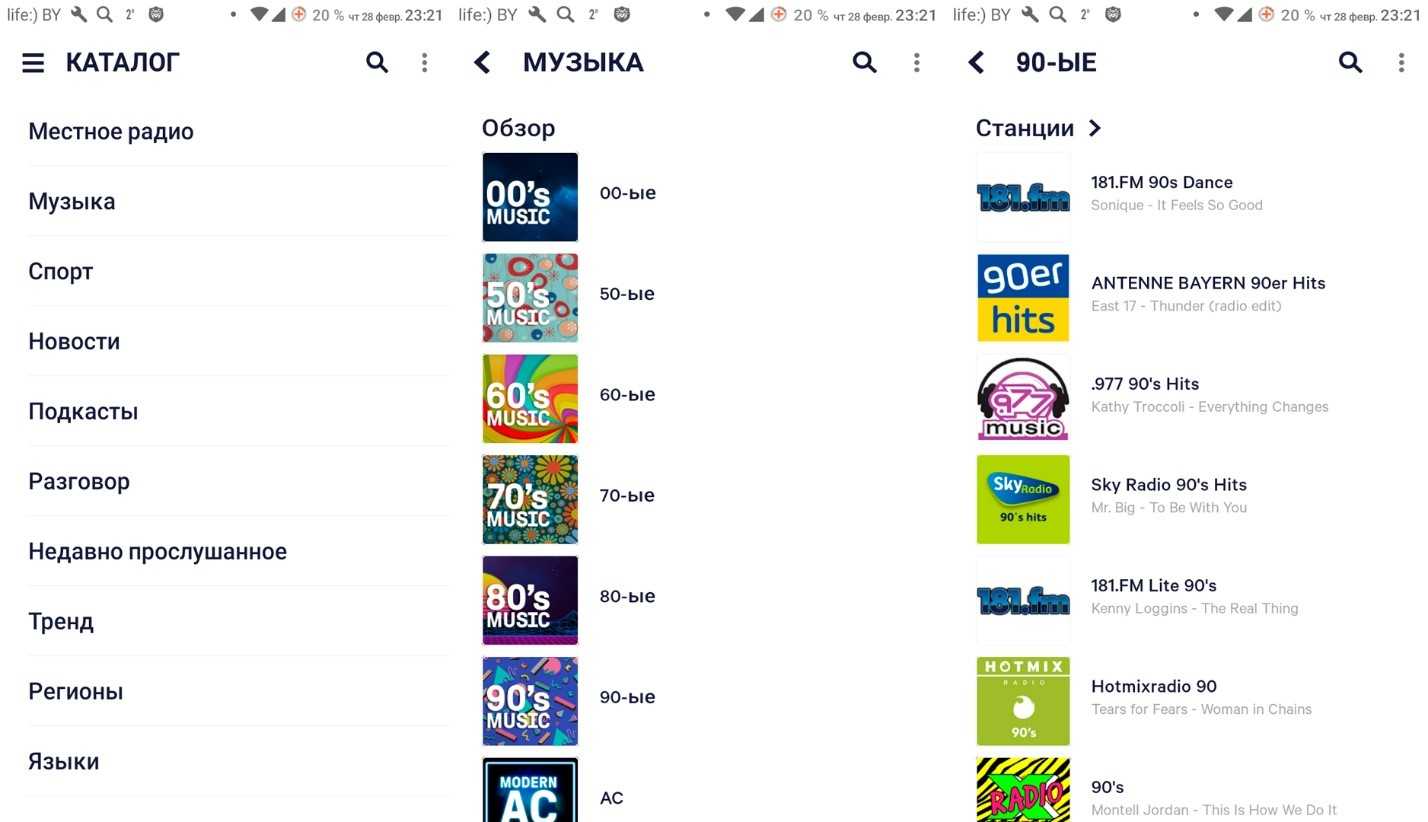
Task: Tap search icon in the КАТАЛОГ header
Action: (x=377, y=63)
